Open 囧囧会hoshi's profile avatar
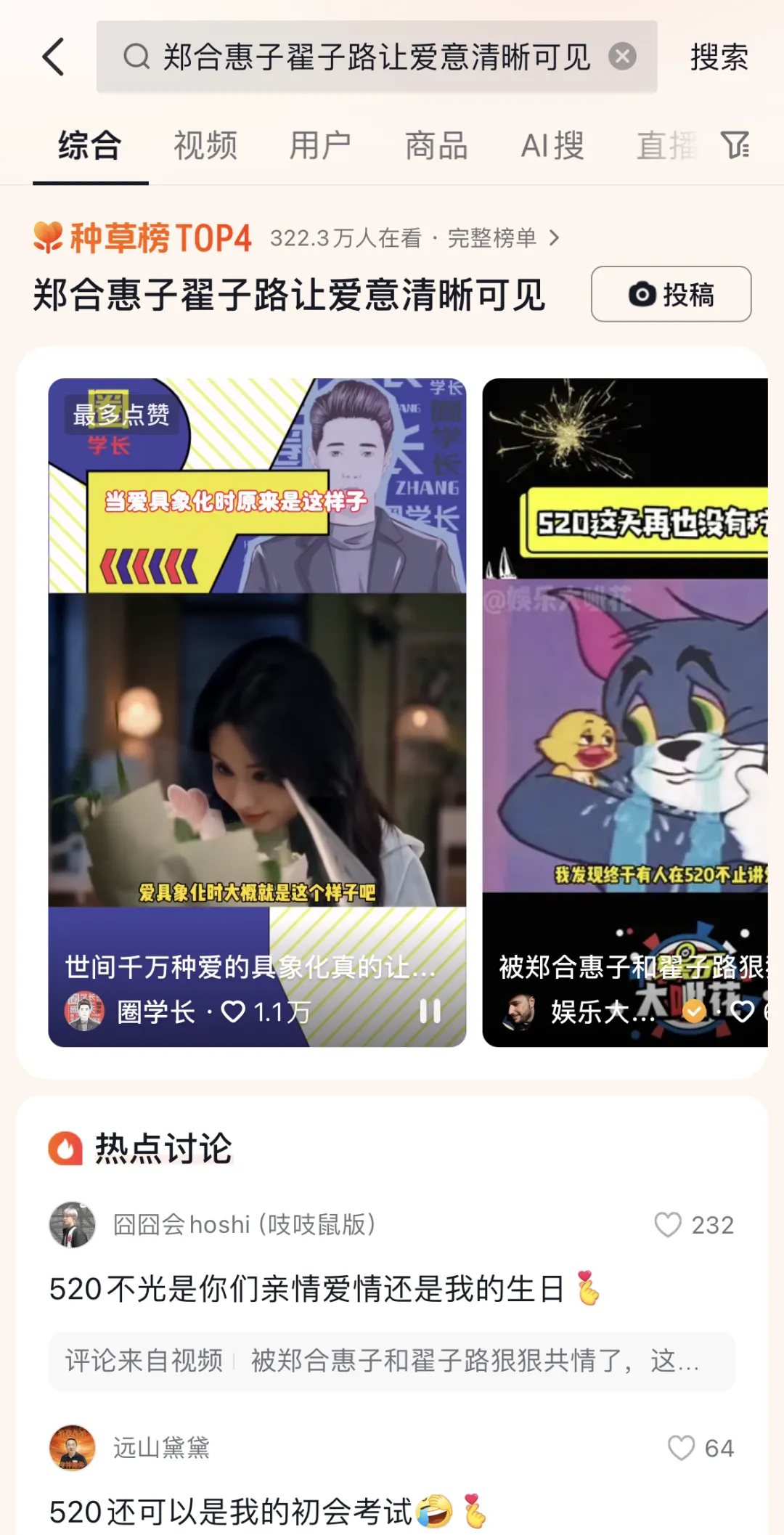This screenshot has width=784, height=1535. pos(72,1225)
